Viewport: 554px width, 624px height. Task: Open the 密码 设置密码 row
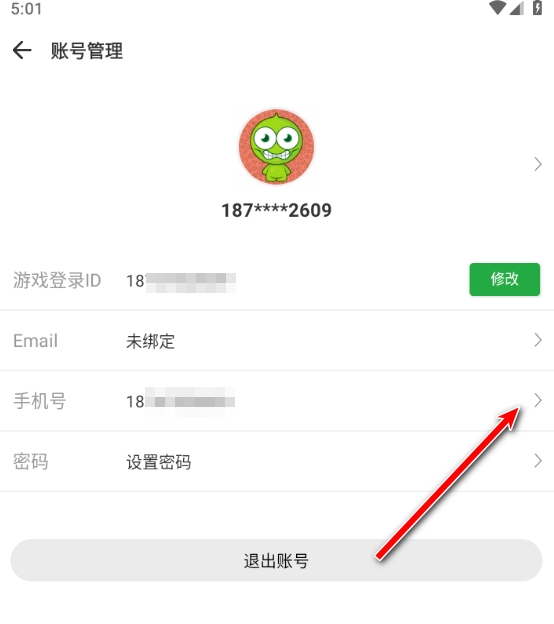[277, 462]
